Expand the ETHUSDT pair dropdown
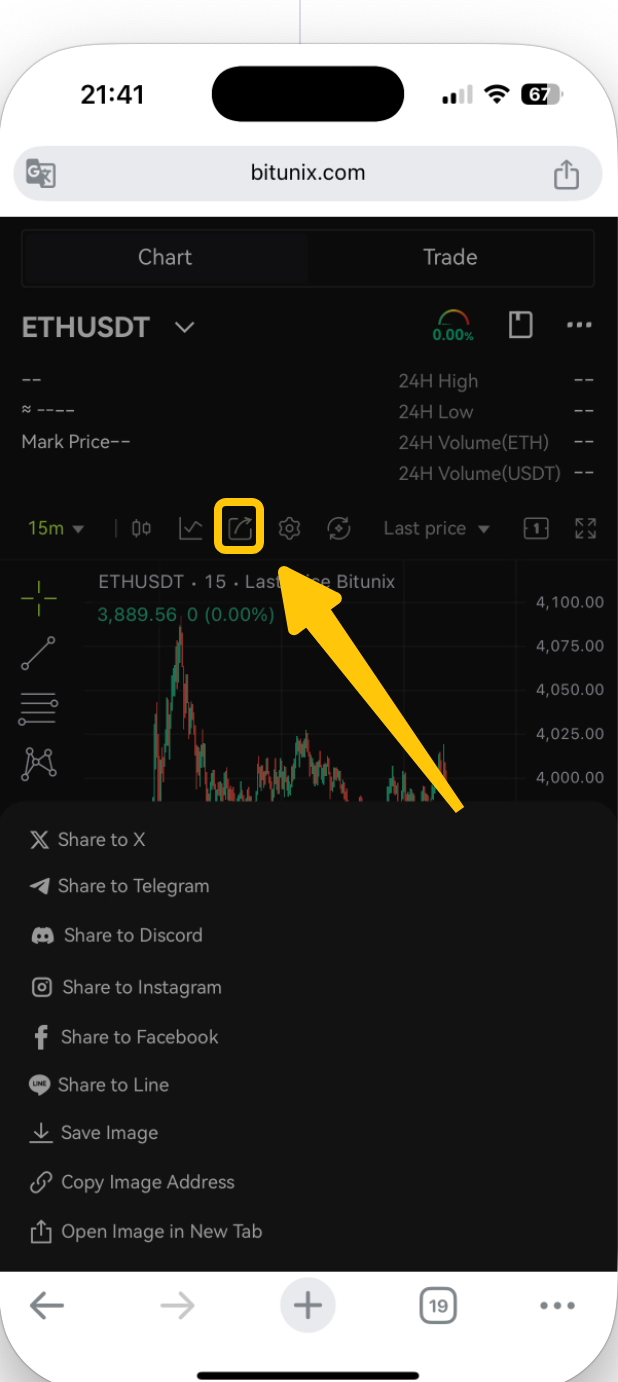The image size is (618, 1382). pos(185,327)
